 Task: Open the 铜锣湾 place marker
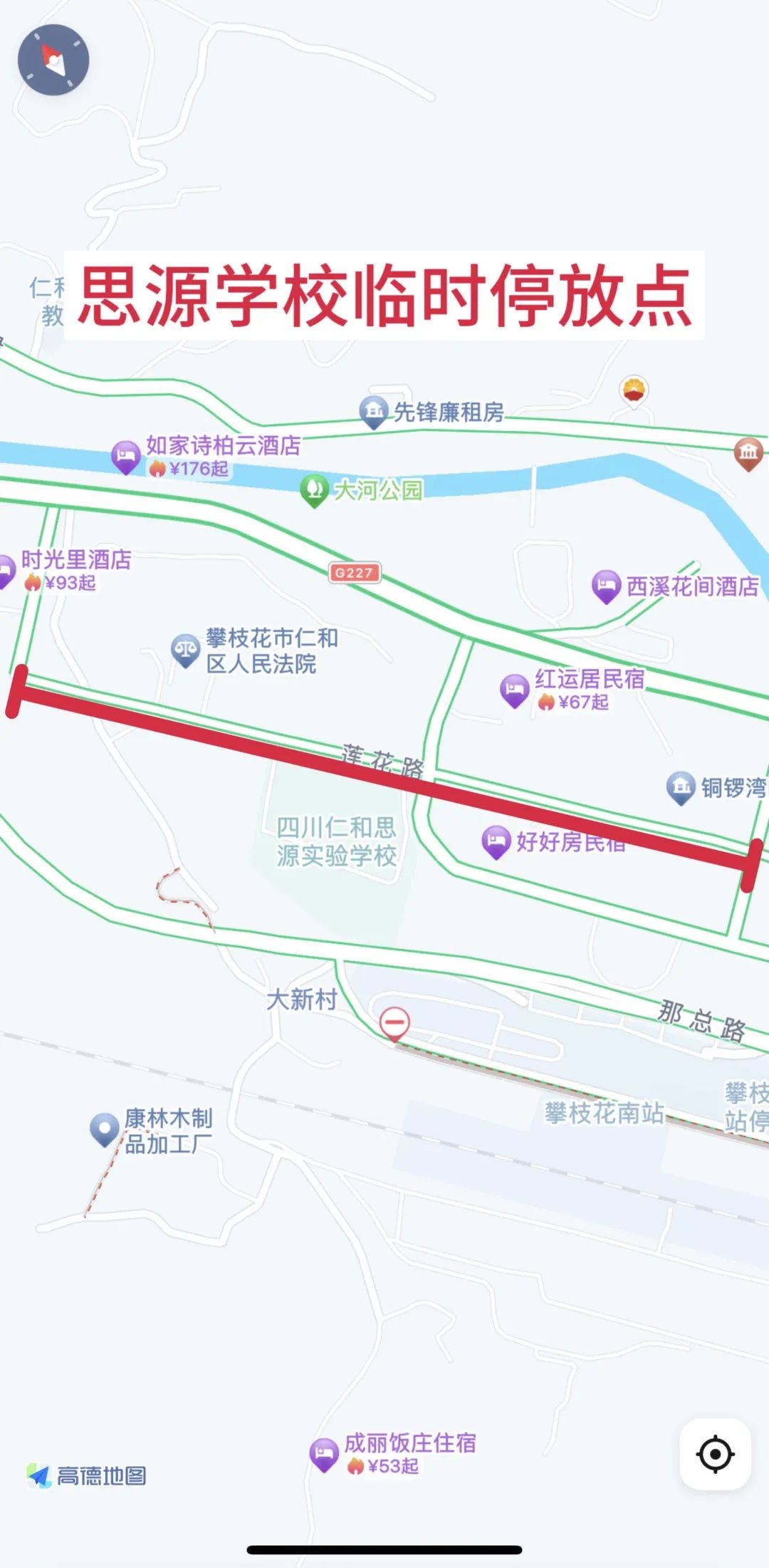(x=680, y=787)
